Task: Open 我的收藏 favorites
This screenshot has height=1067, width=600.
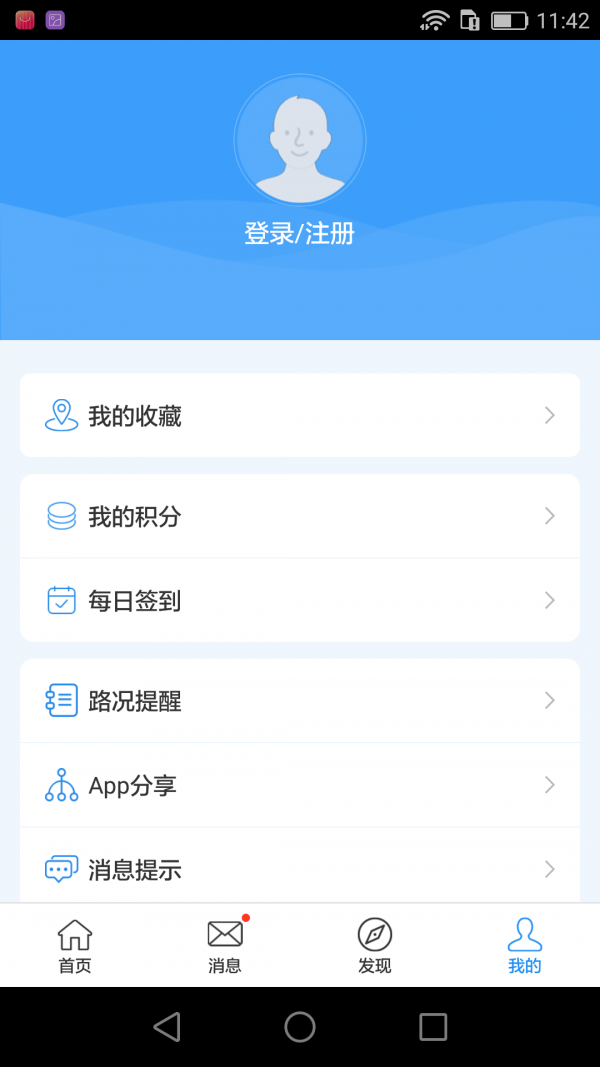Action: point(300,416)
